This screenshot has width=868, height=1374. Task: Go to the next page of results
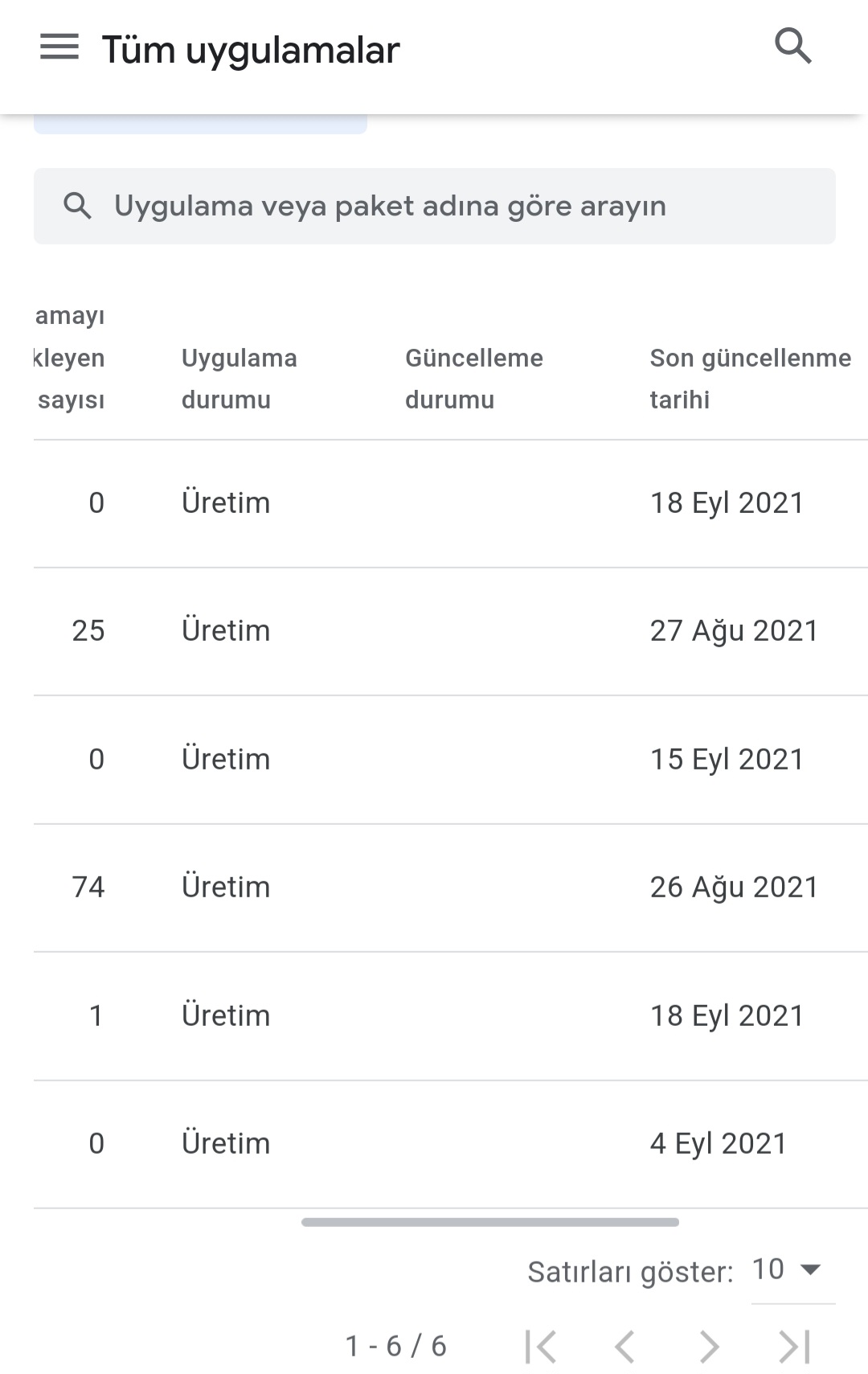[x=708, y=1346]
